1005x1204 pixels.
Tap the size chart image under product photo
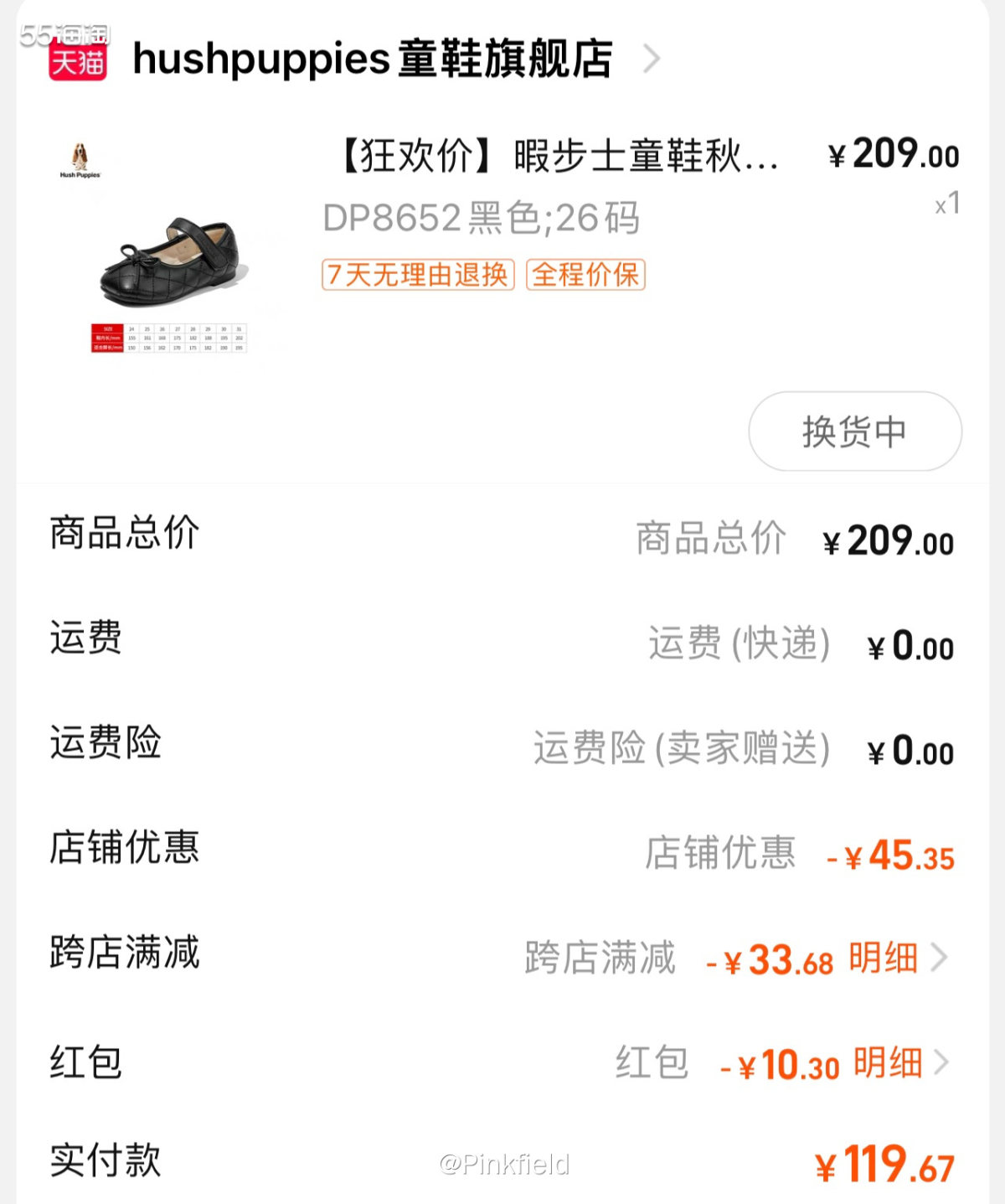coord(167,339)
